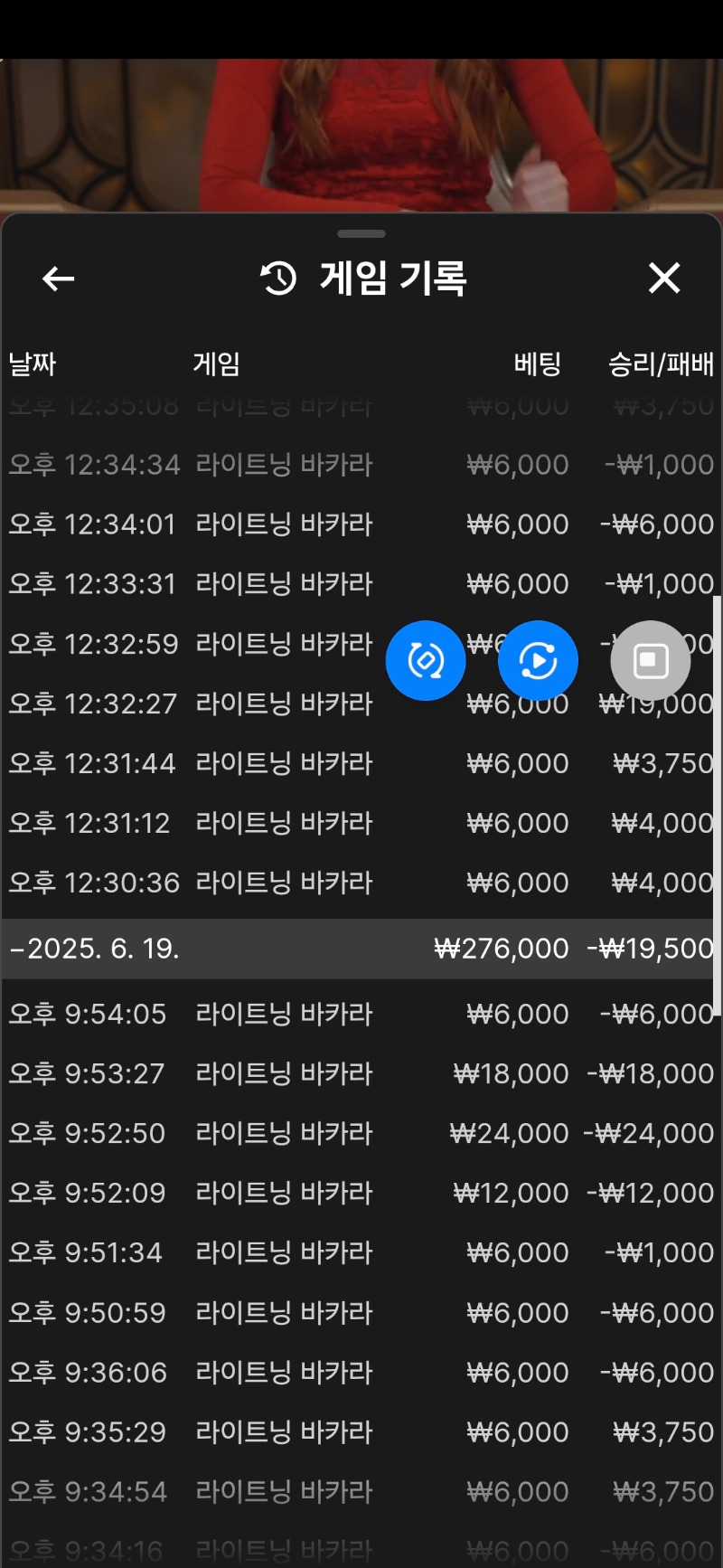Open the 오후 9:54:05 game record
The width and height of the screenshot is (723, 1568).
[x=361, y=1014]
